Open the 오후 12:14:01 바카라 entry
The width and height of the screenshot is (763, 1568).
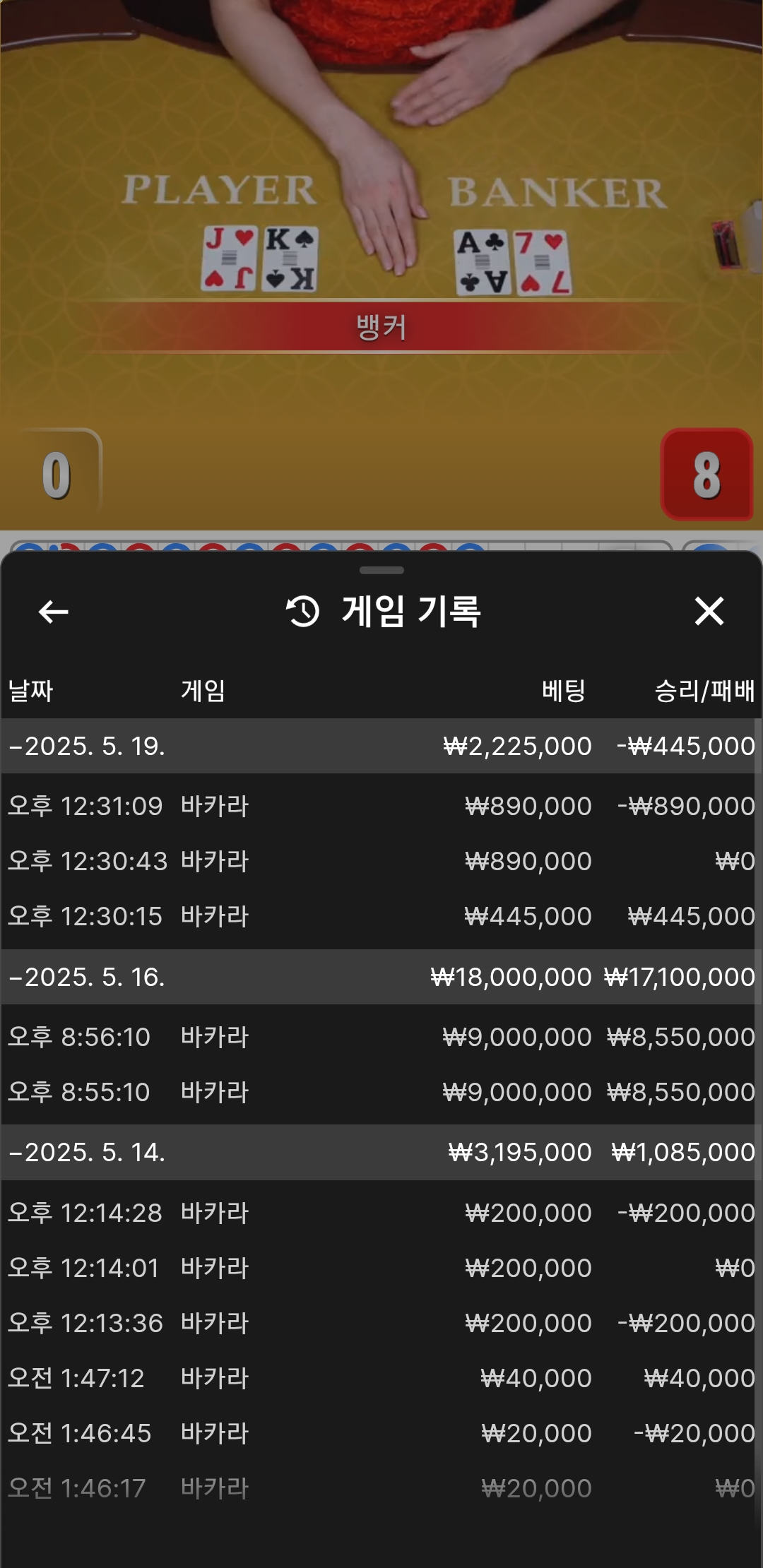coord(381,1268)
